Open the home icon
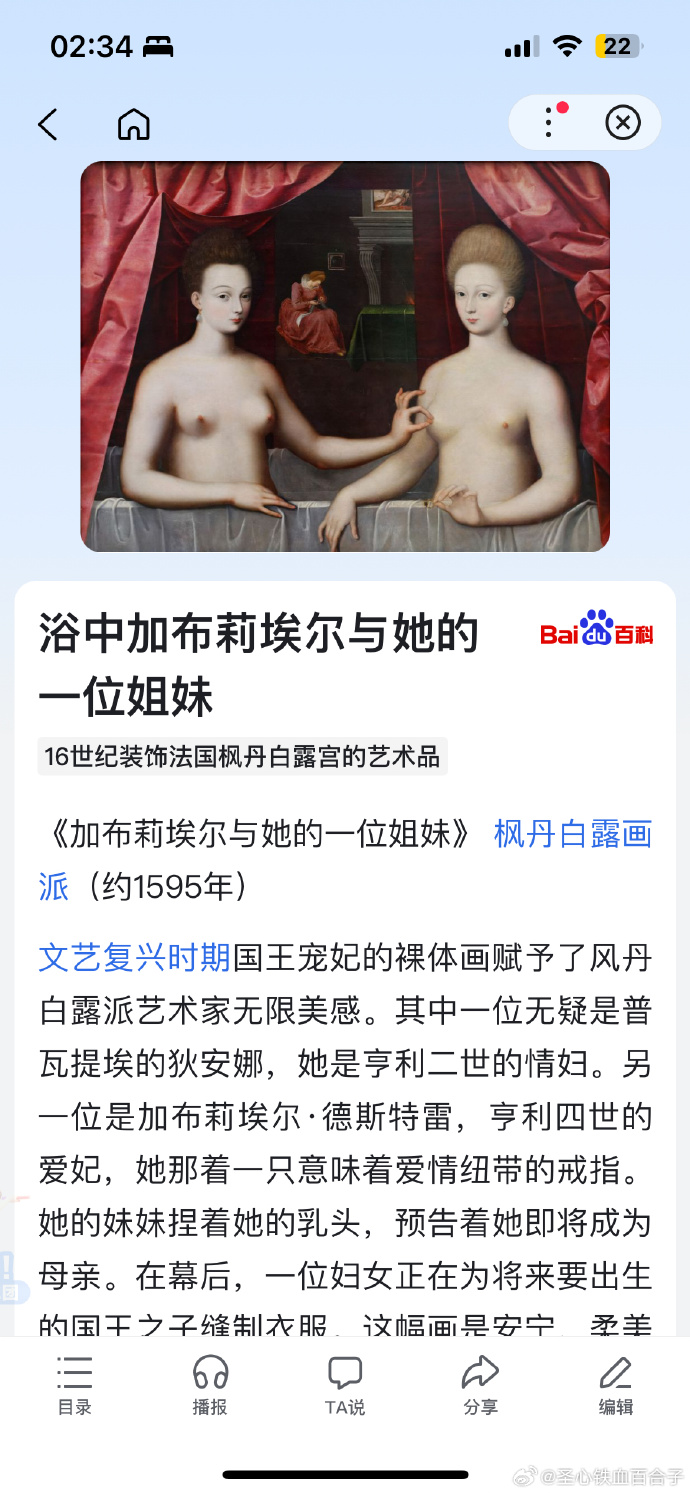 (x=134, y=125)
